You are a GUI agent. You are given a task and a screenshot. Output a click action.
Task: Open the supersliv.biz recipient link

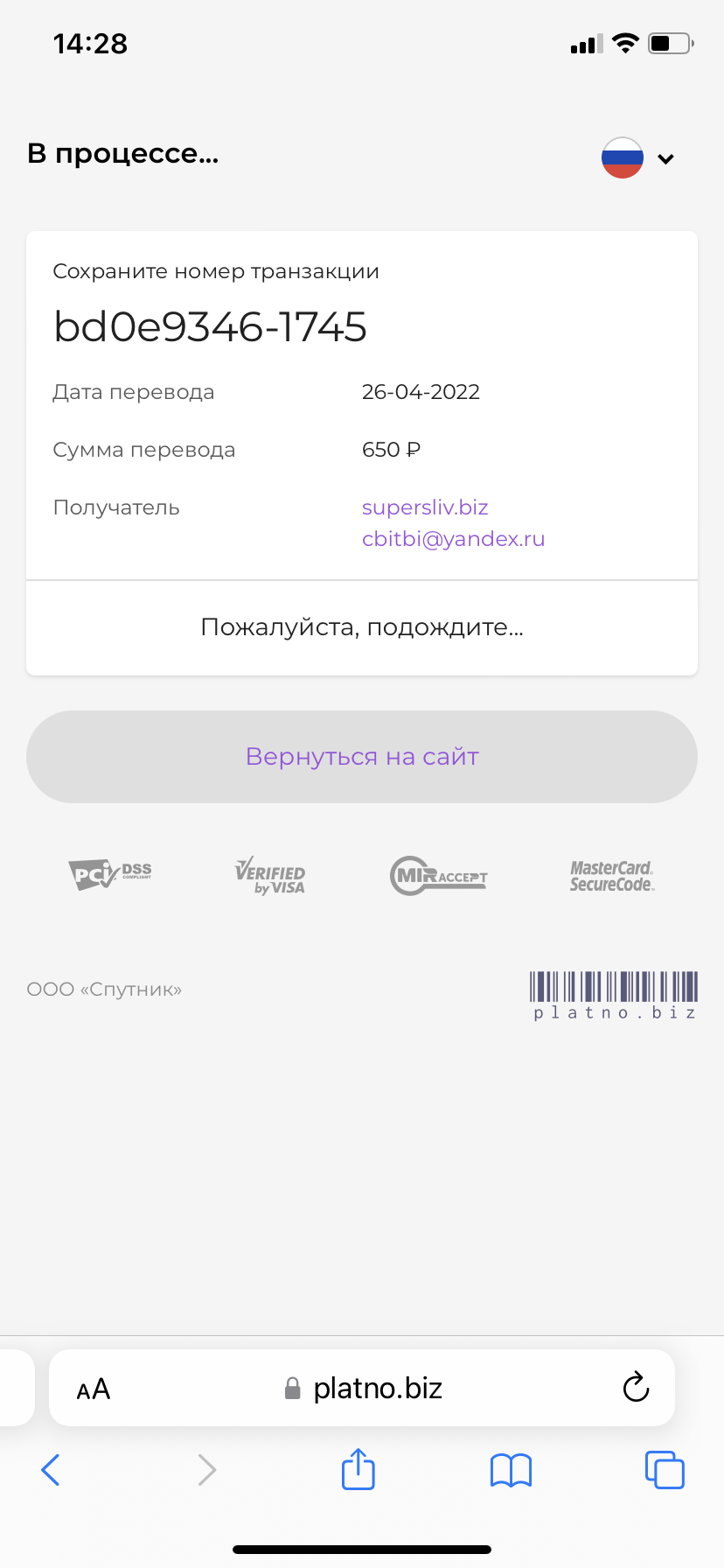click(425, 507)
